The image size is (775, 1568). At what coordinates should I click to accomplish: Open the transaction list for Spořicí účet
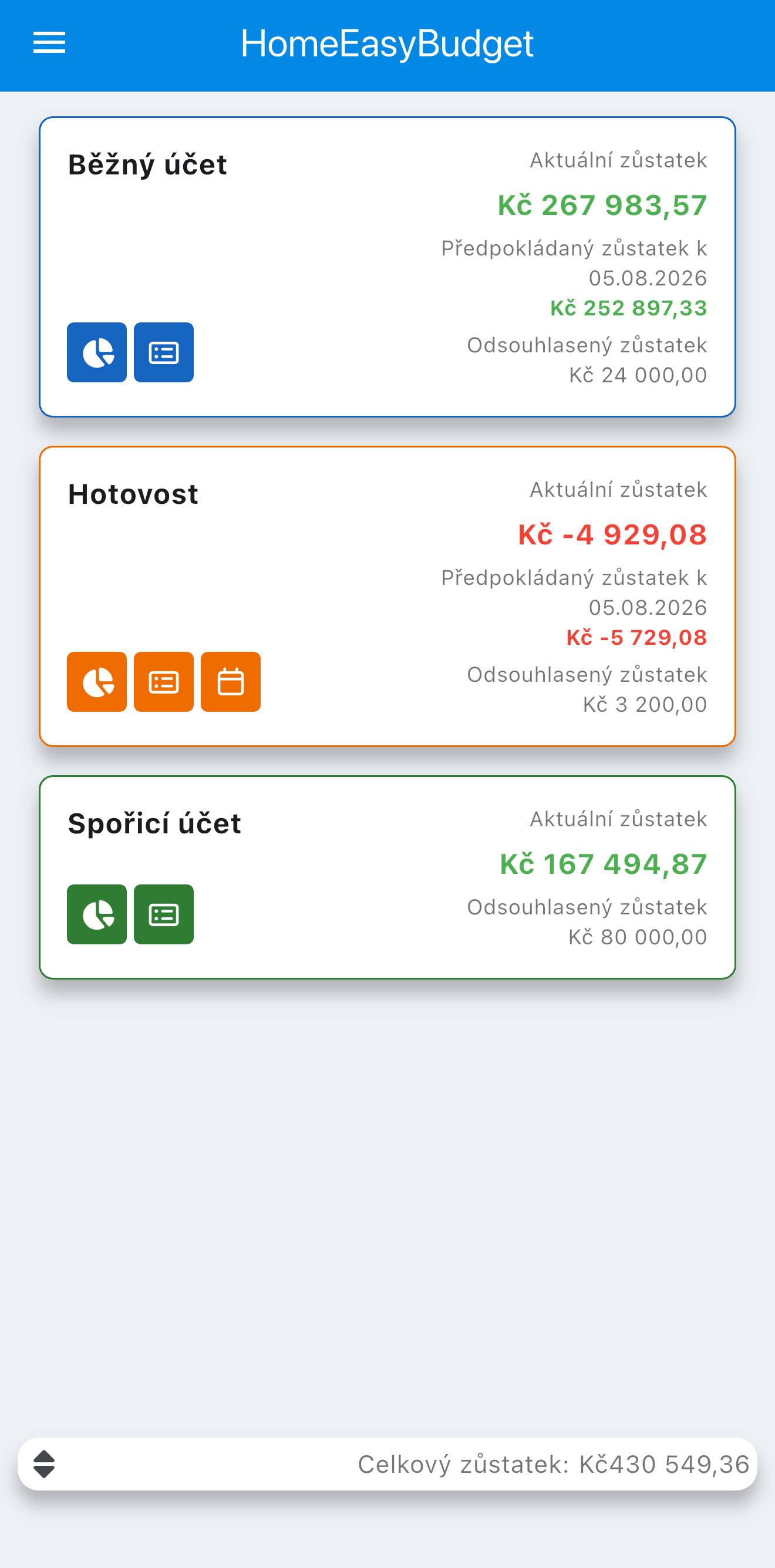[164, 914]
